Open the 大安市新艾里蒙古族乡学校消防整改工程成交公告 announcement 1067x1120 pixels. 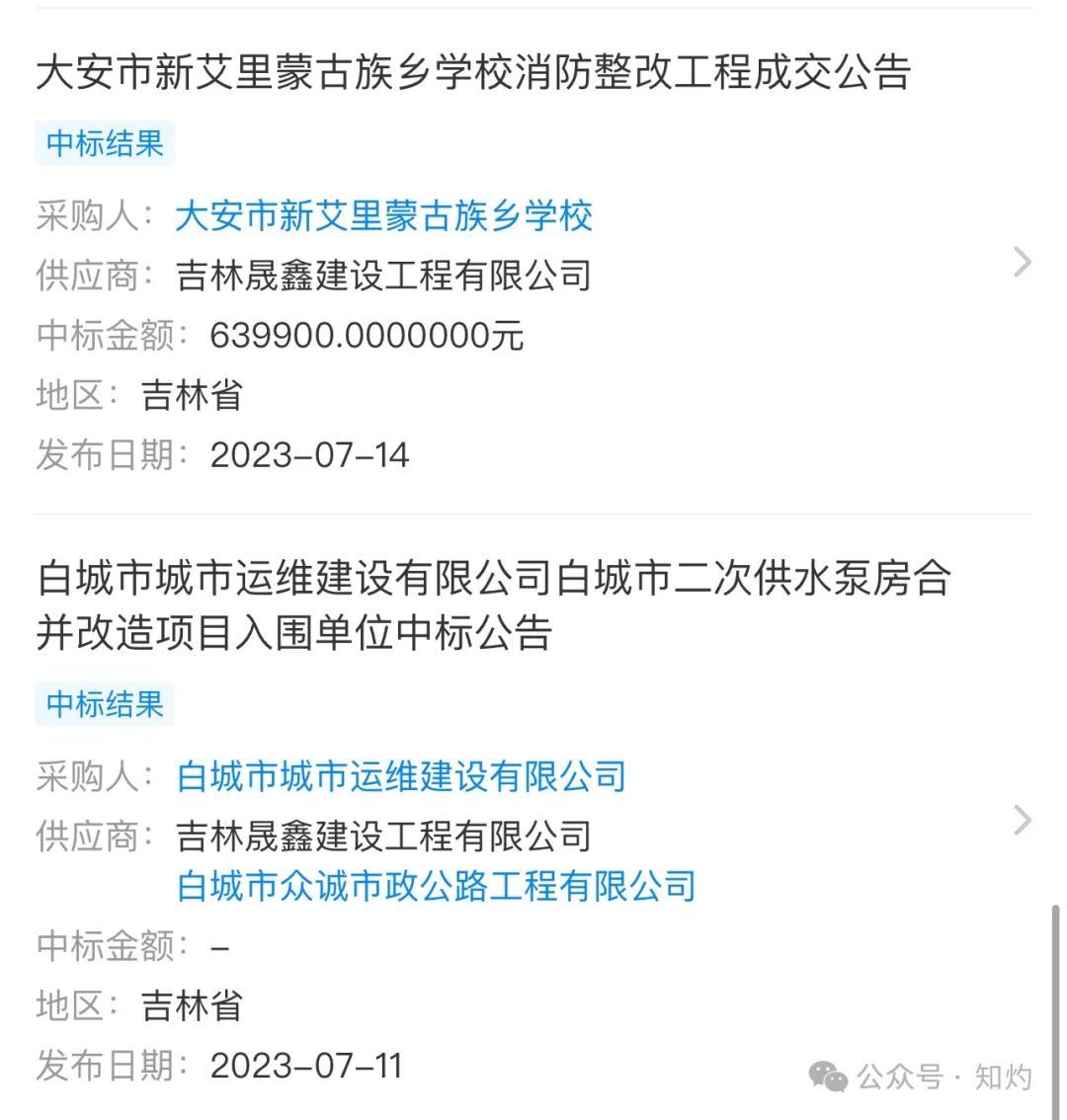(472, 73)
